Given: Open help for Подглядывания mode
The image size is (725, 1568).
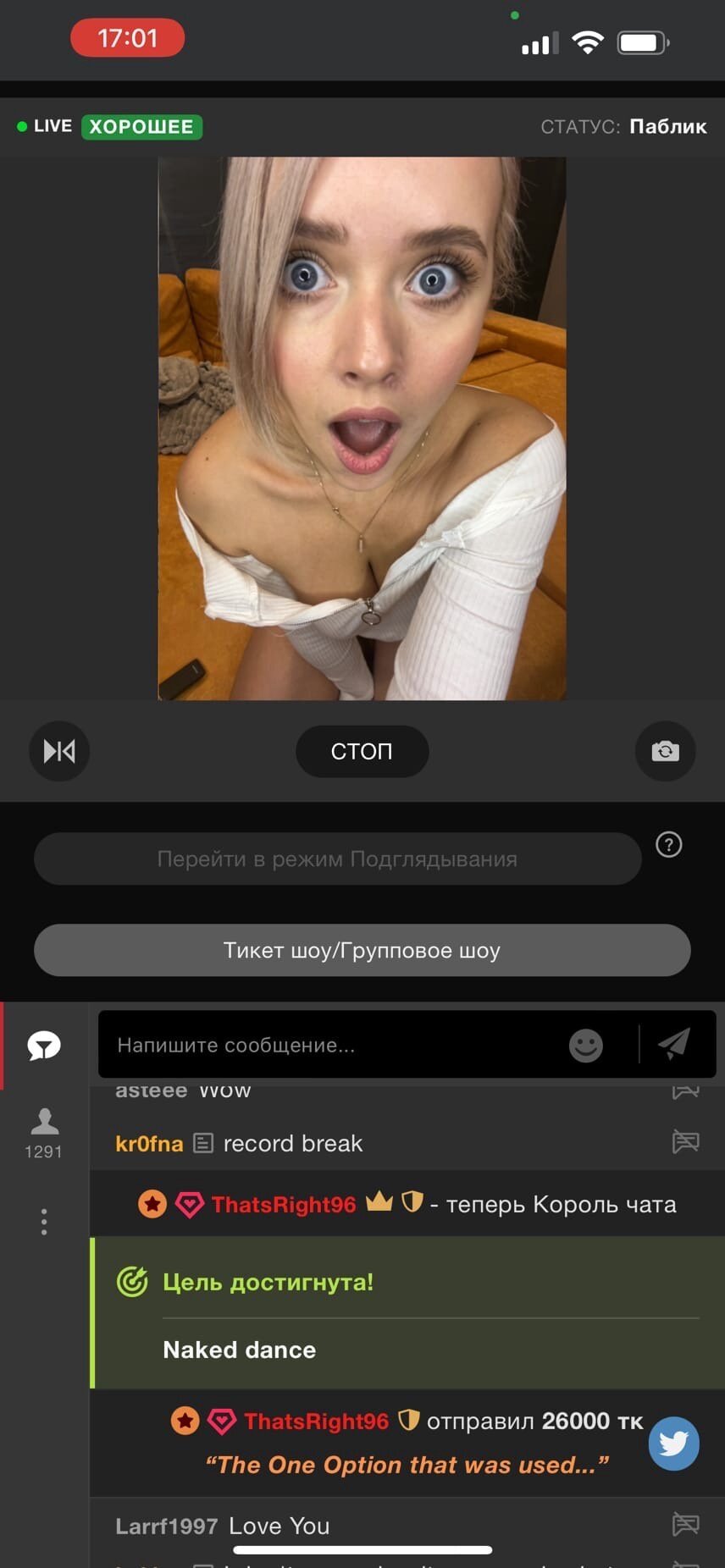Looking at the screenshot, I should tap(668, 844).
